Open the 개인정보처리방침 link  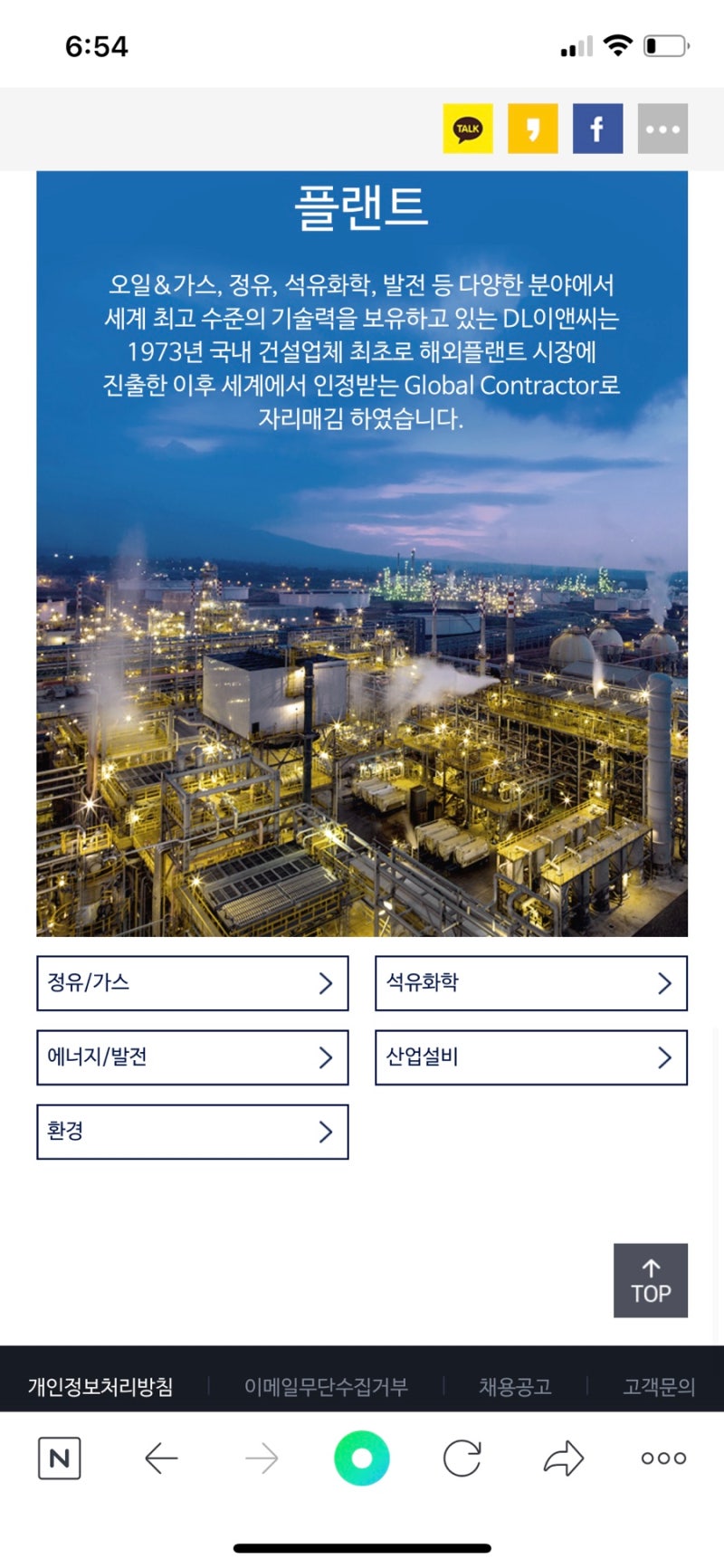100,1386
